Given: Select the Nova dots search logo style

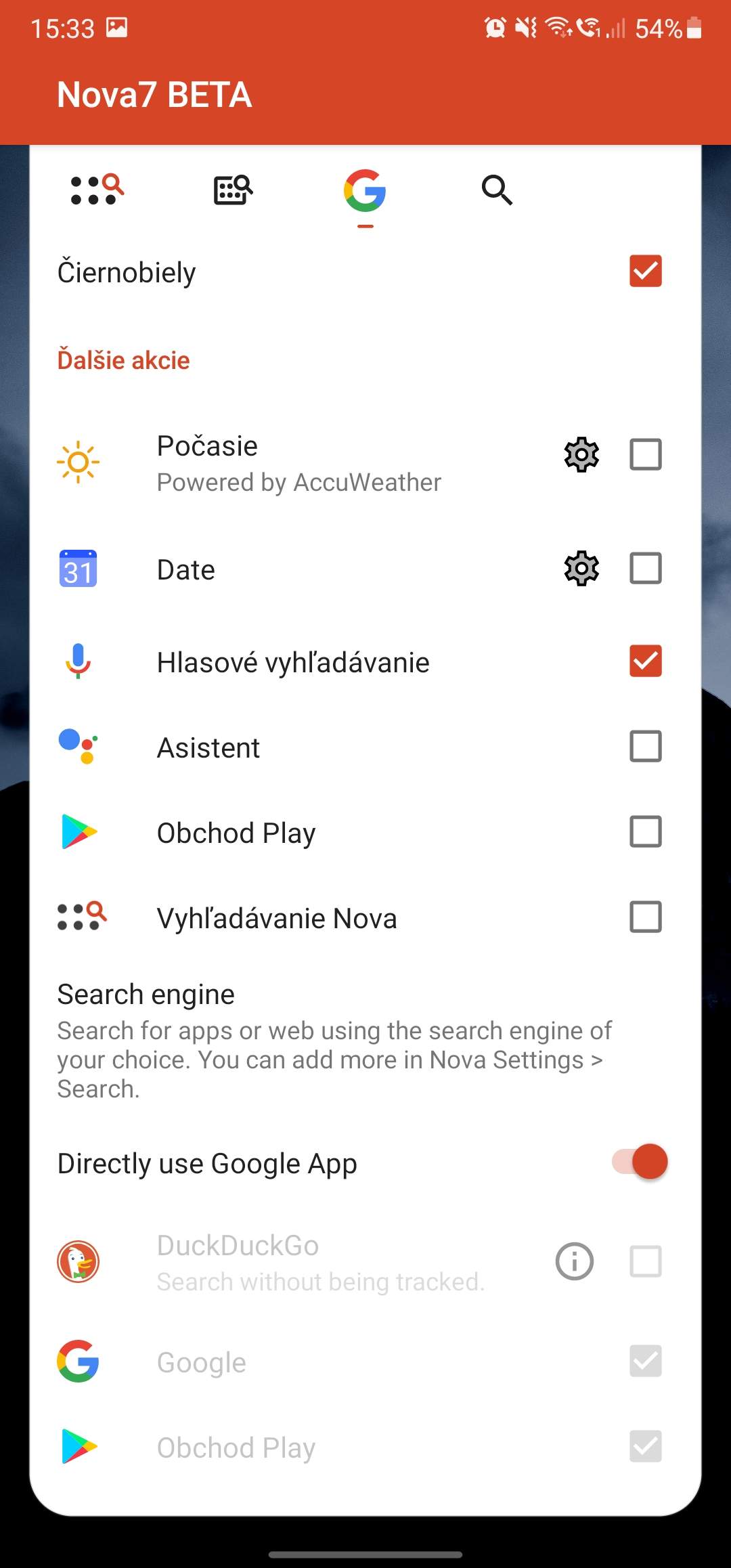Looking at the screenshot, I should tap(97, 190).
